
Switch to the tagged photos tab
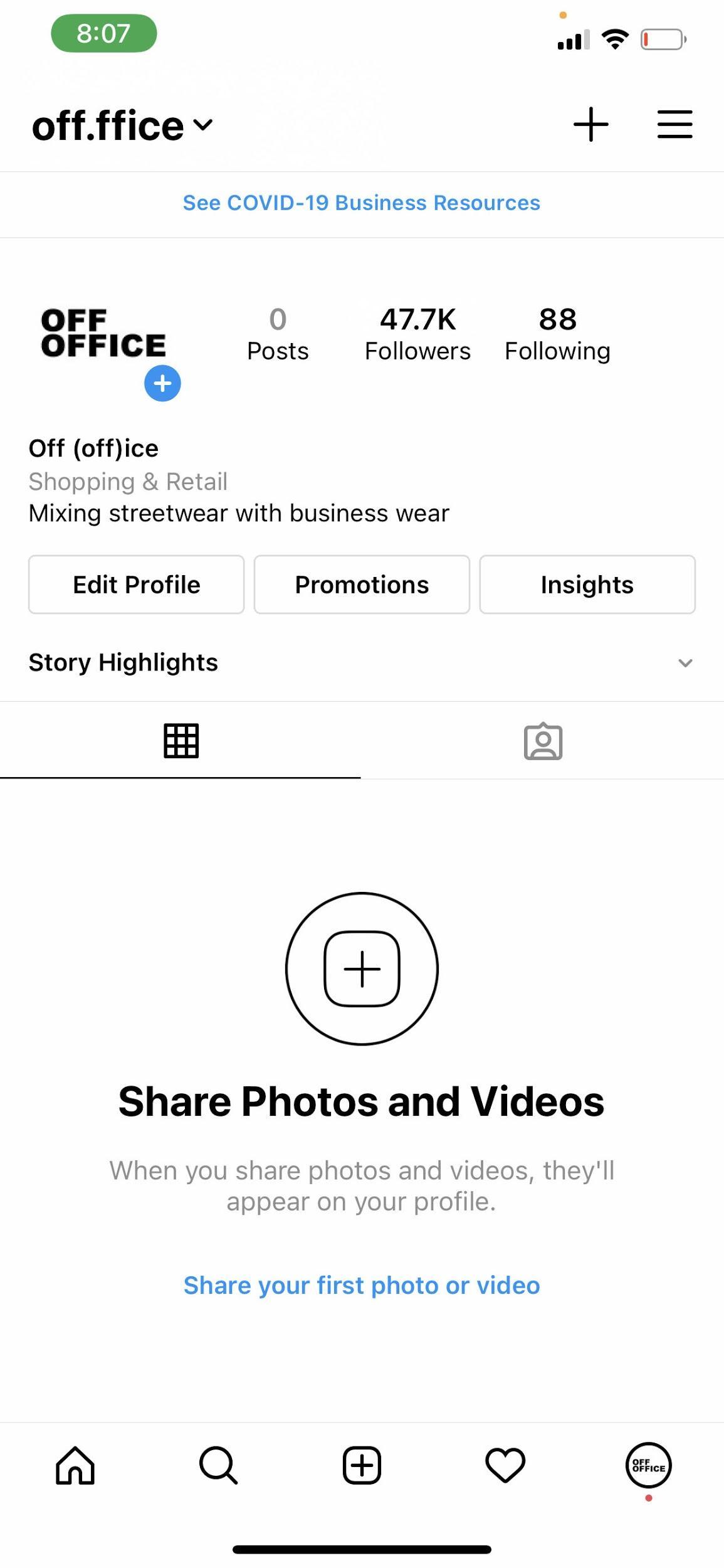click(543, 742)
